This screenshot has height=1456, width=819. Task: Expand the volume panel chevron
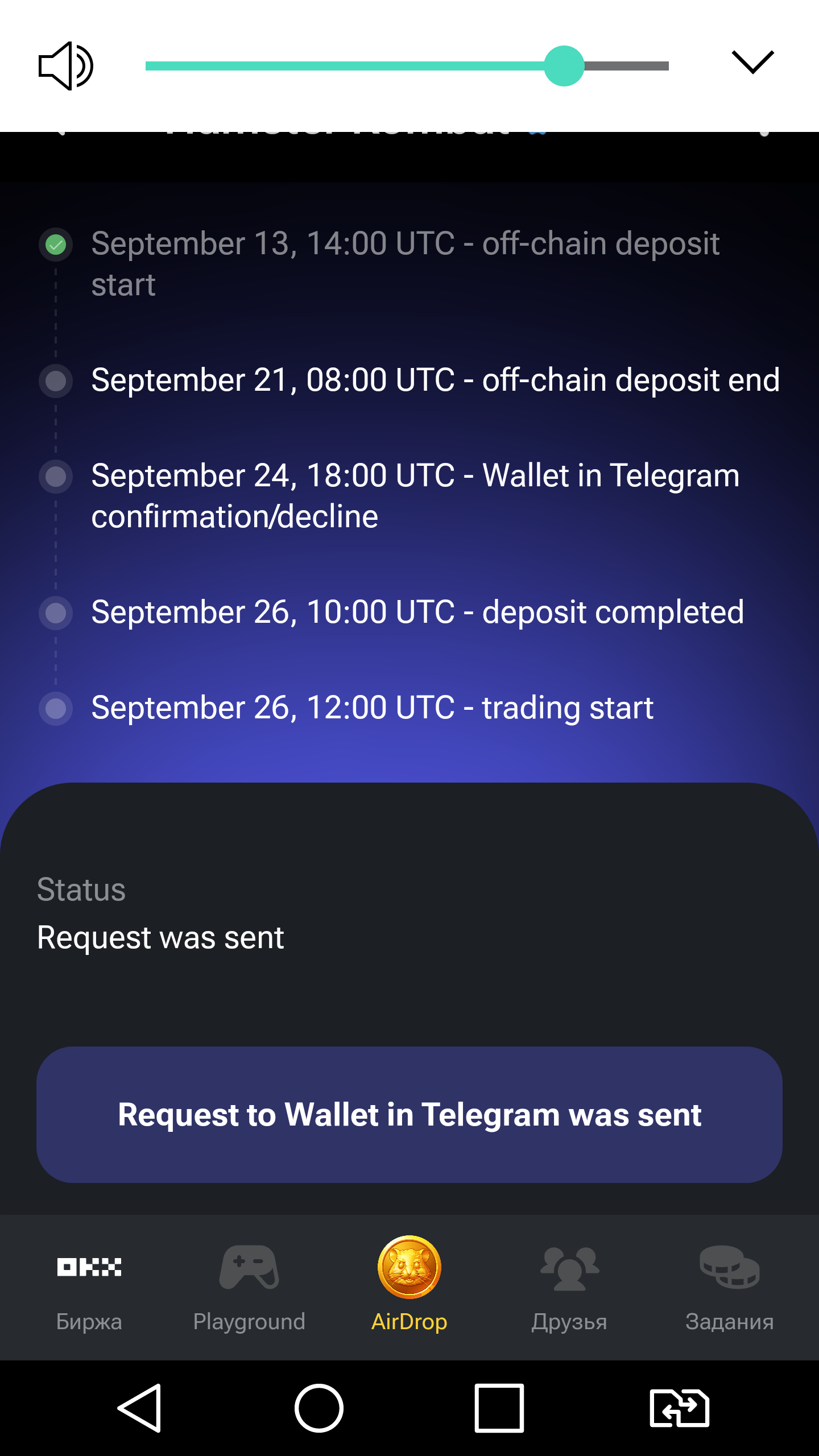pyautogui.click(x=752, y=62)
